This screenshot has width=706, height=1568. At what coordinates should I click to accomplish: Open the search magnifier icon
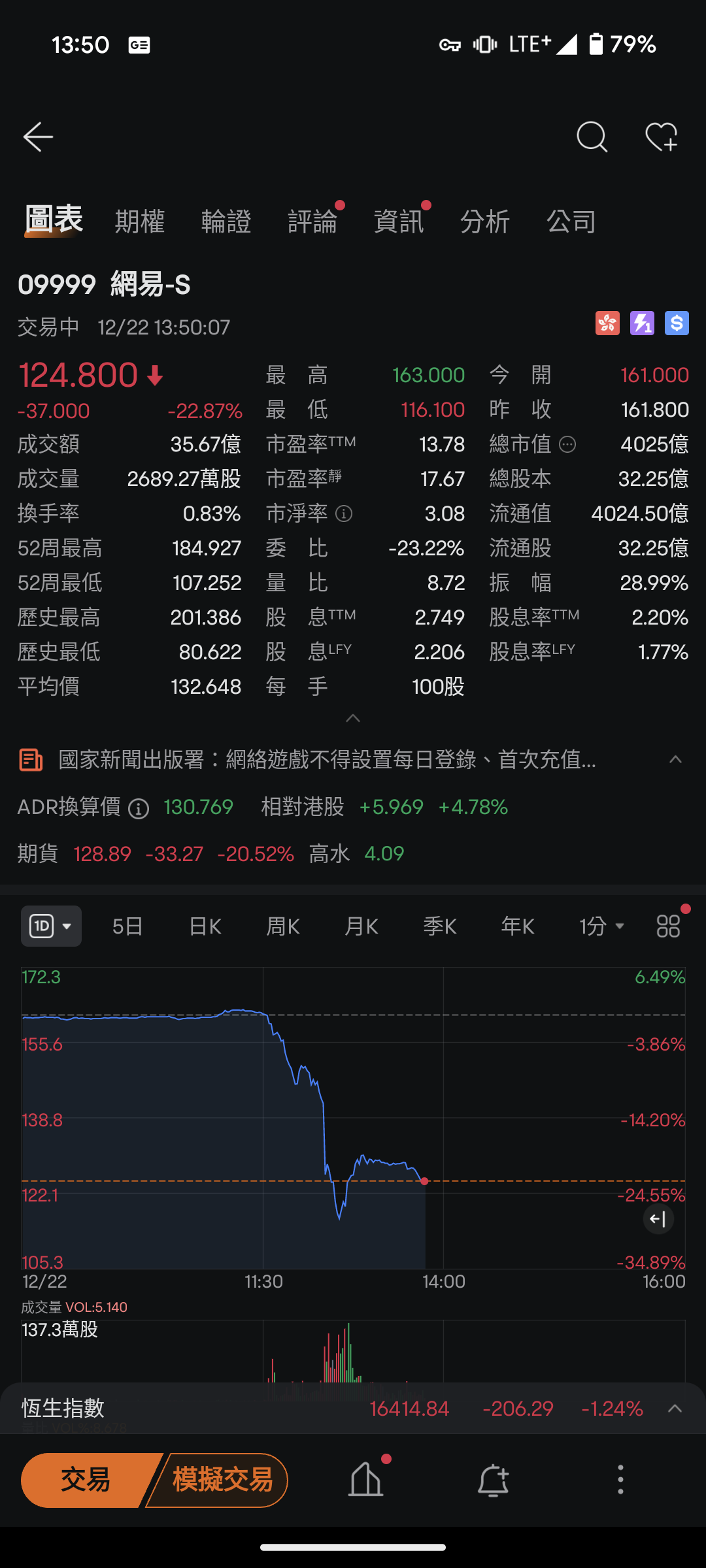592,137
